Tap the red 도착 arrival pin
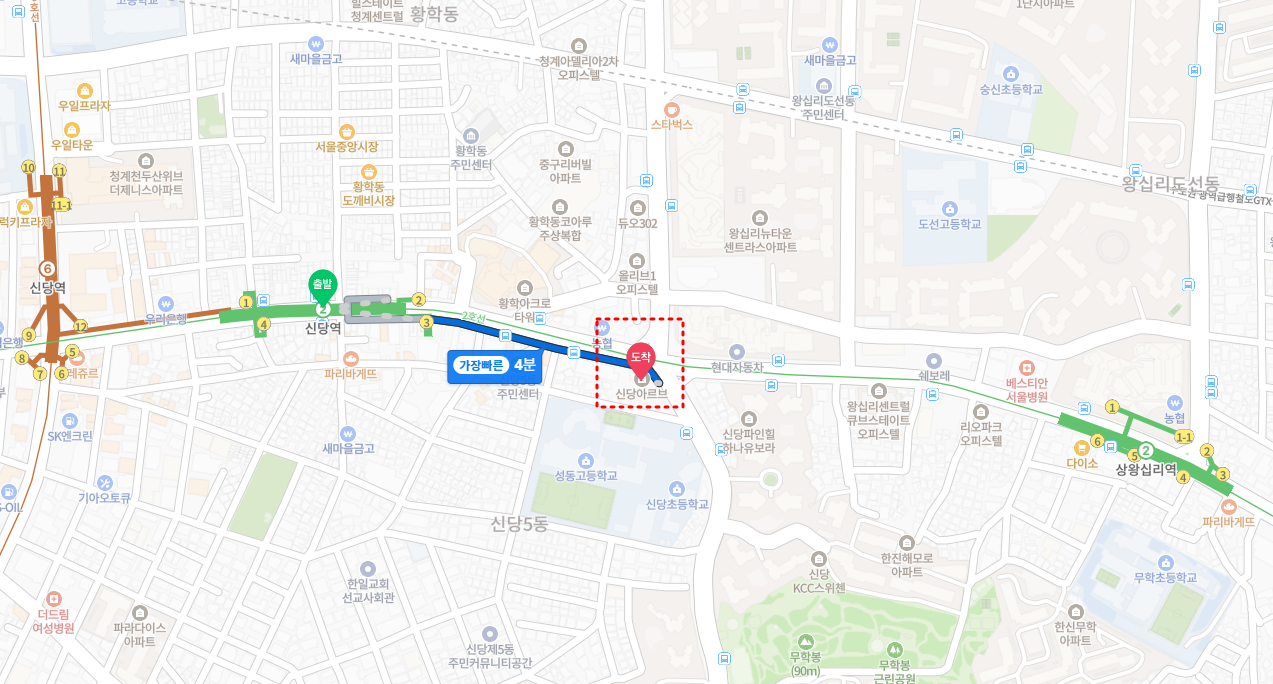Screen dimensions: 1273x684 click(x=640, y=357)
